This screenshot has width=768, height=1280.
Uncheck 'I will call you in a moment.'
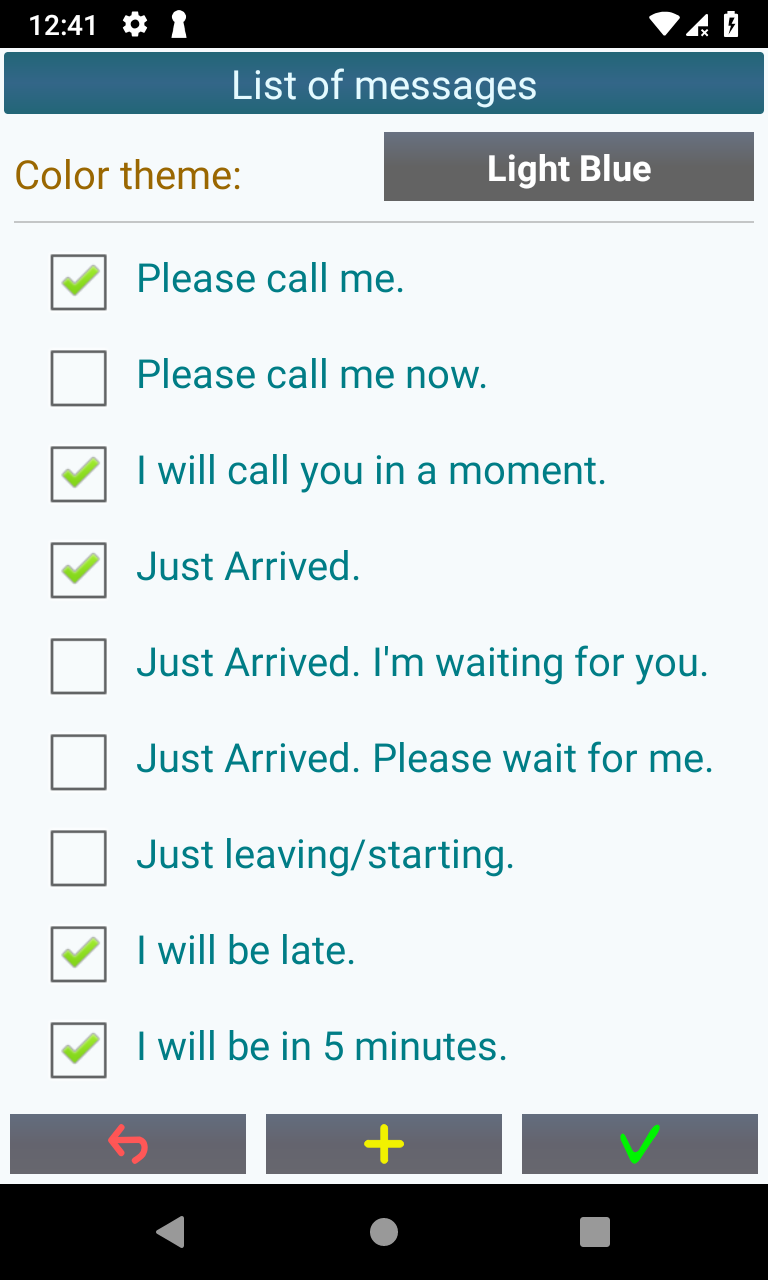79,474
